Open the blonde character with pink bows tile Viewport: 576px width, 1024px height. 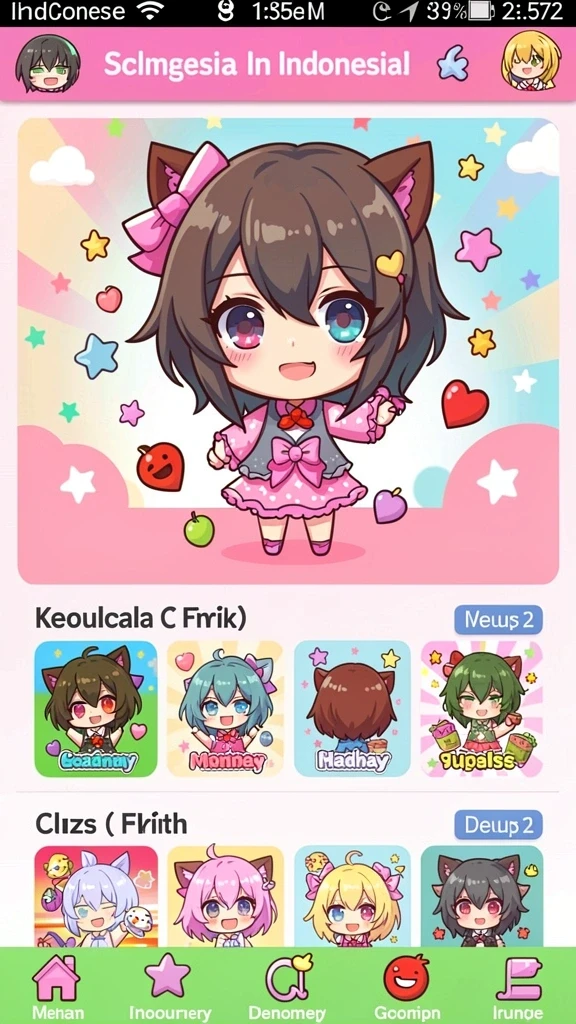(x=352, y=896)
